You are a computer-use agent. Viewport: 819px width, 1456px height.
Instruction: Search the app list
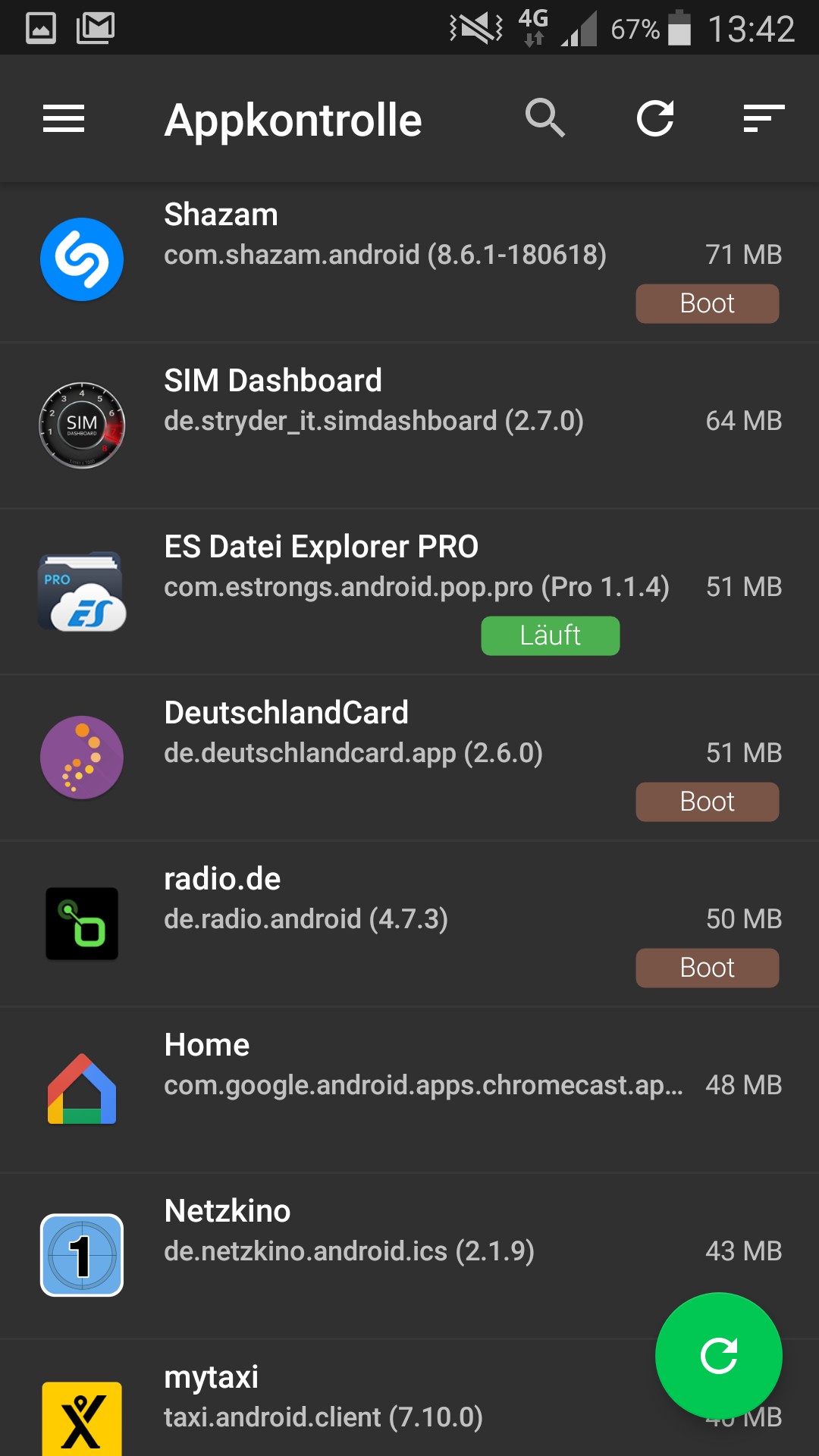[x=545, y=119]
